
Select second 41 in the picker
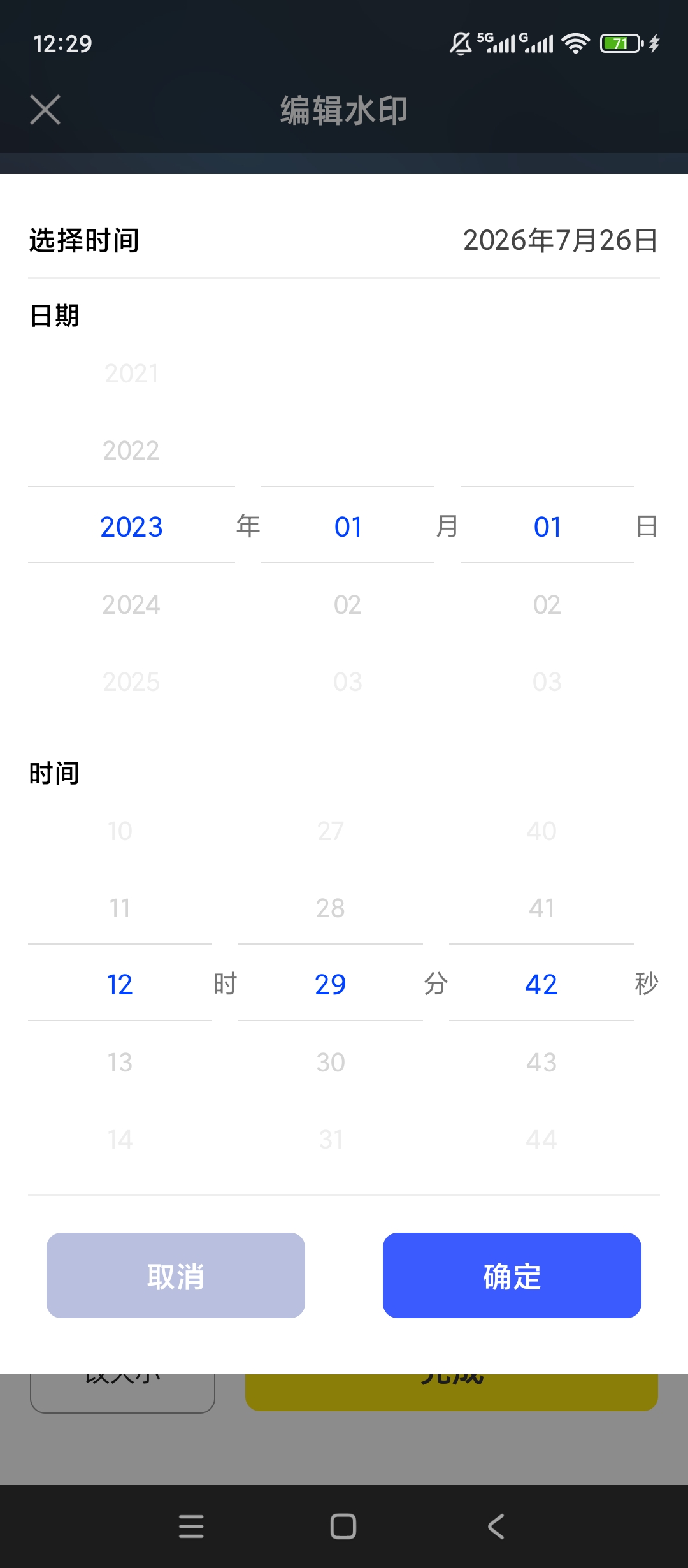pos(541,908)
